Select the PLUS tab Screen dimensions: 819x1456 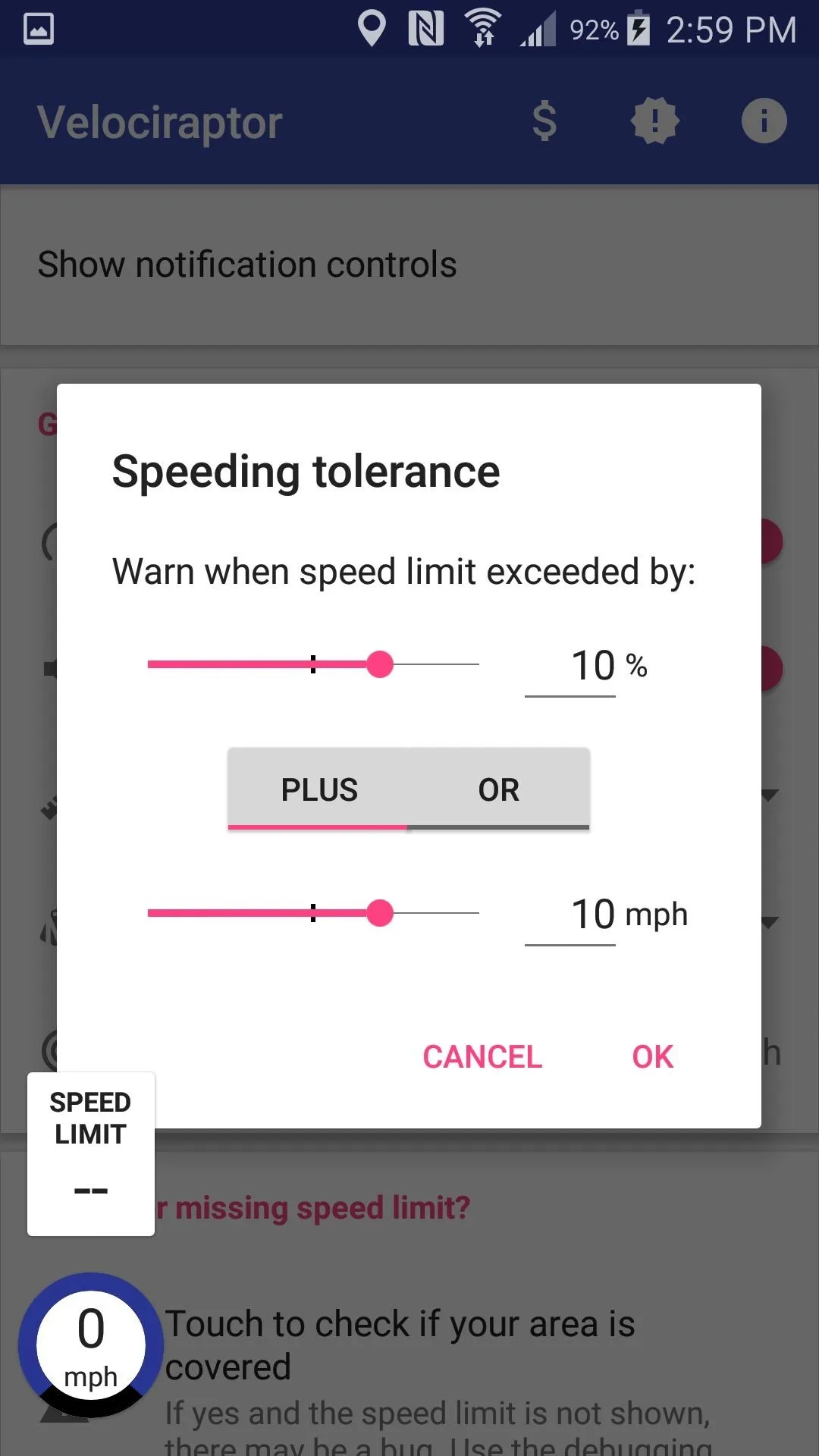coord(318,789)
